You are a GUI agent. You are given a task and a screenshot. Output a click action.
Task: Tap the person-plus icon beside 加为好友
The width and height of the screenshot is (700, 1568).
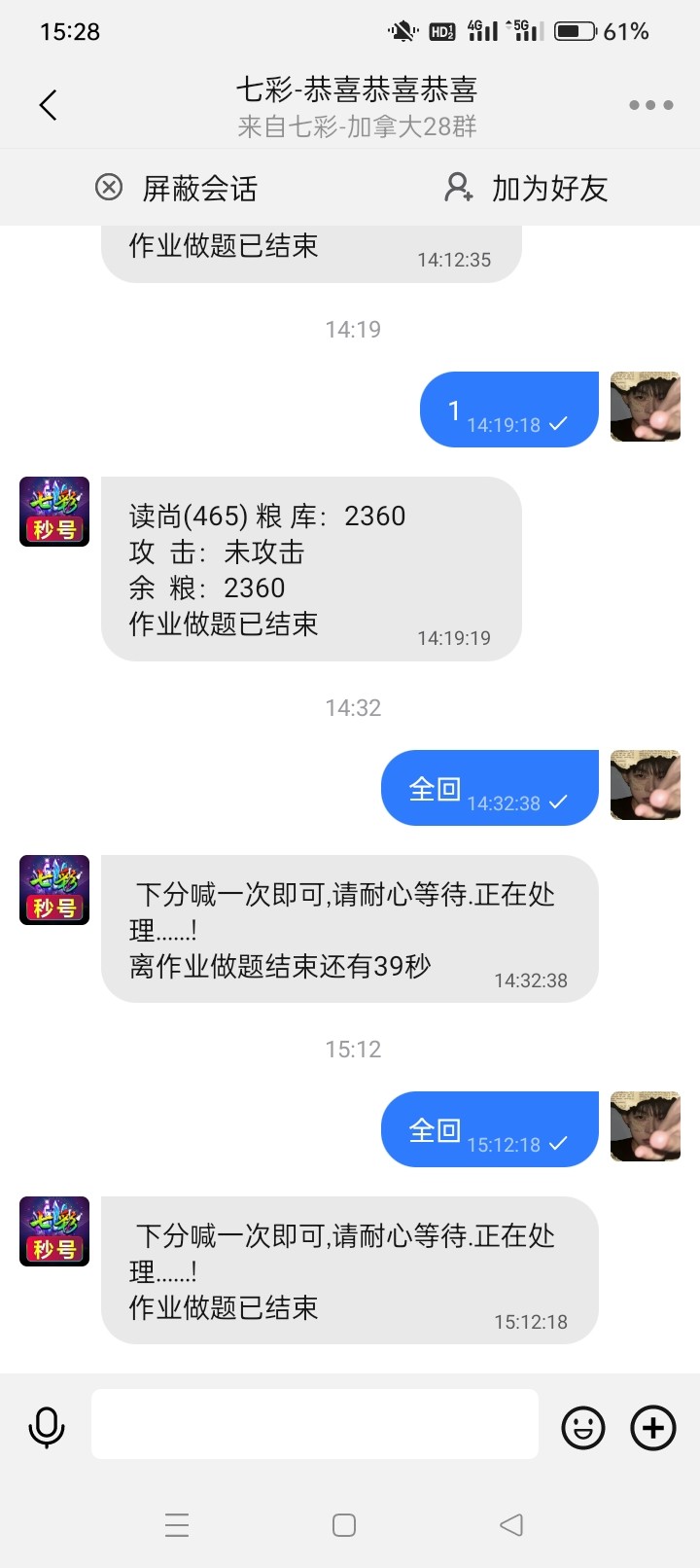(x=457, y=187)
